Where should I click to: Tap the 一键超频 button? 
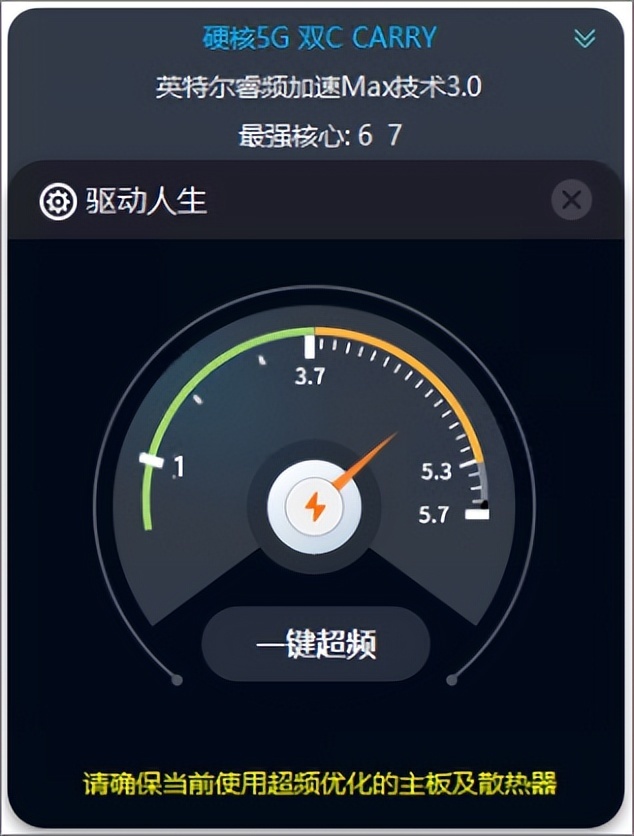coord(316,644)
